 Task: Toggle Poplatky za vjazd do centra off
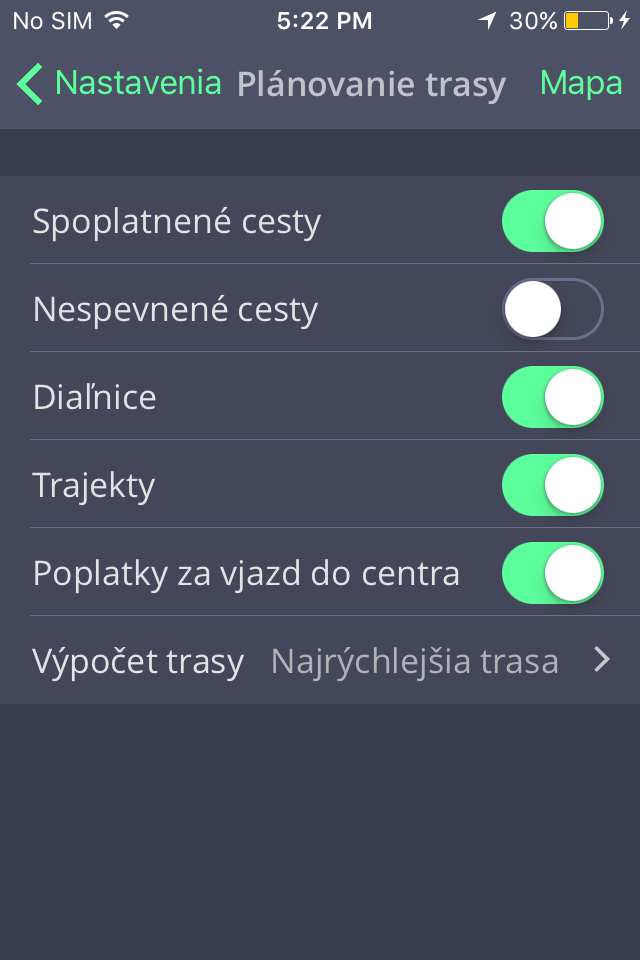pyautogui.click(x=552, y=573)
